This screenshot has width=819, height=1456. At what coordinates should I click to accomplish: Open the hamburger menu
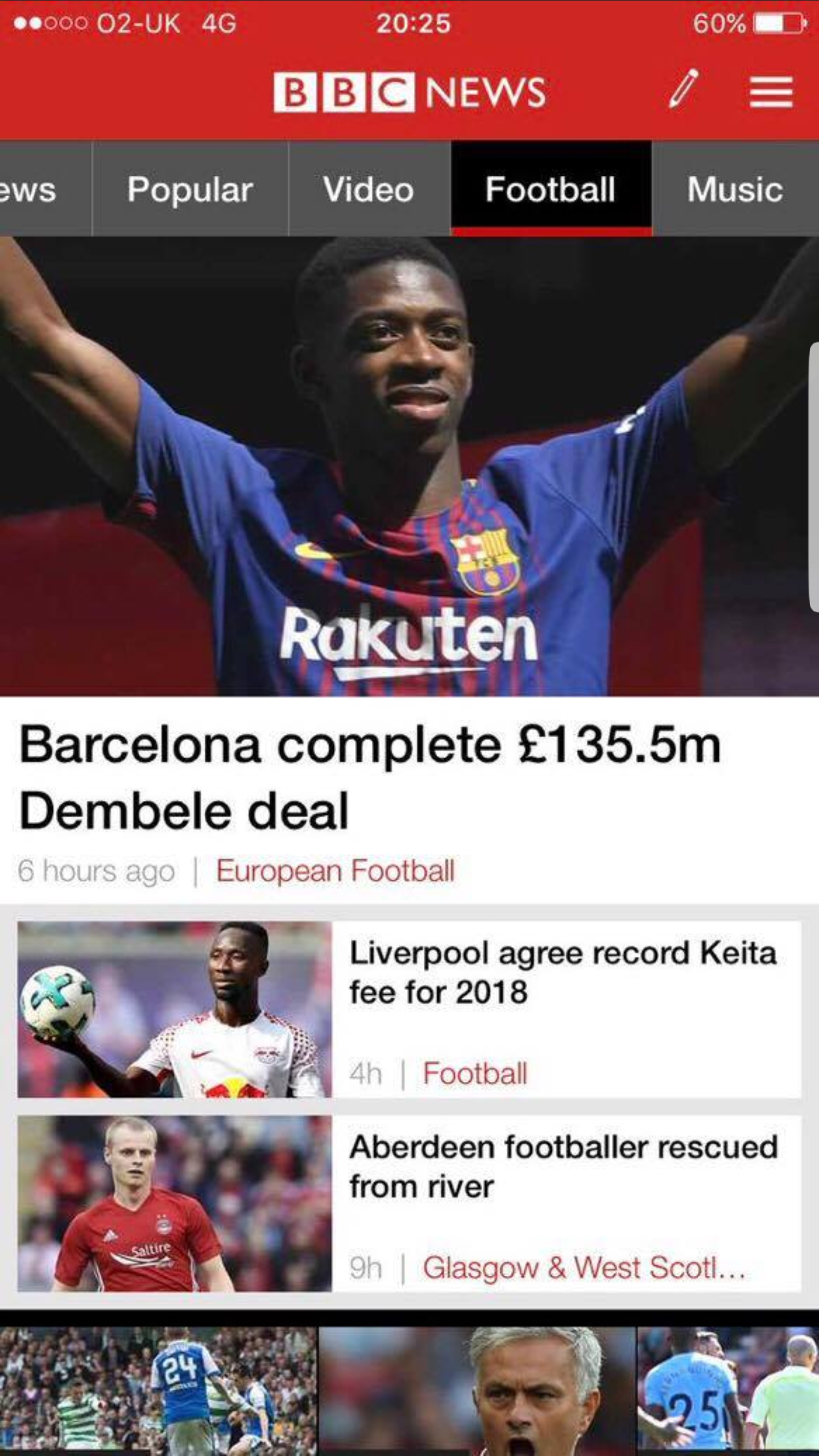771,92
